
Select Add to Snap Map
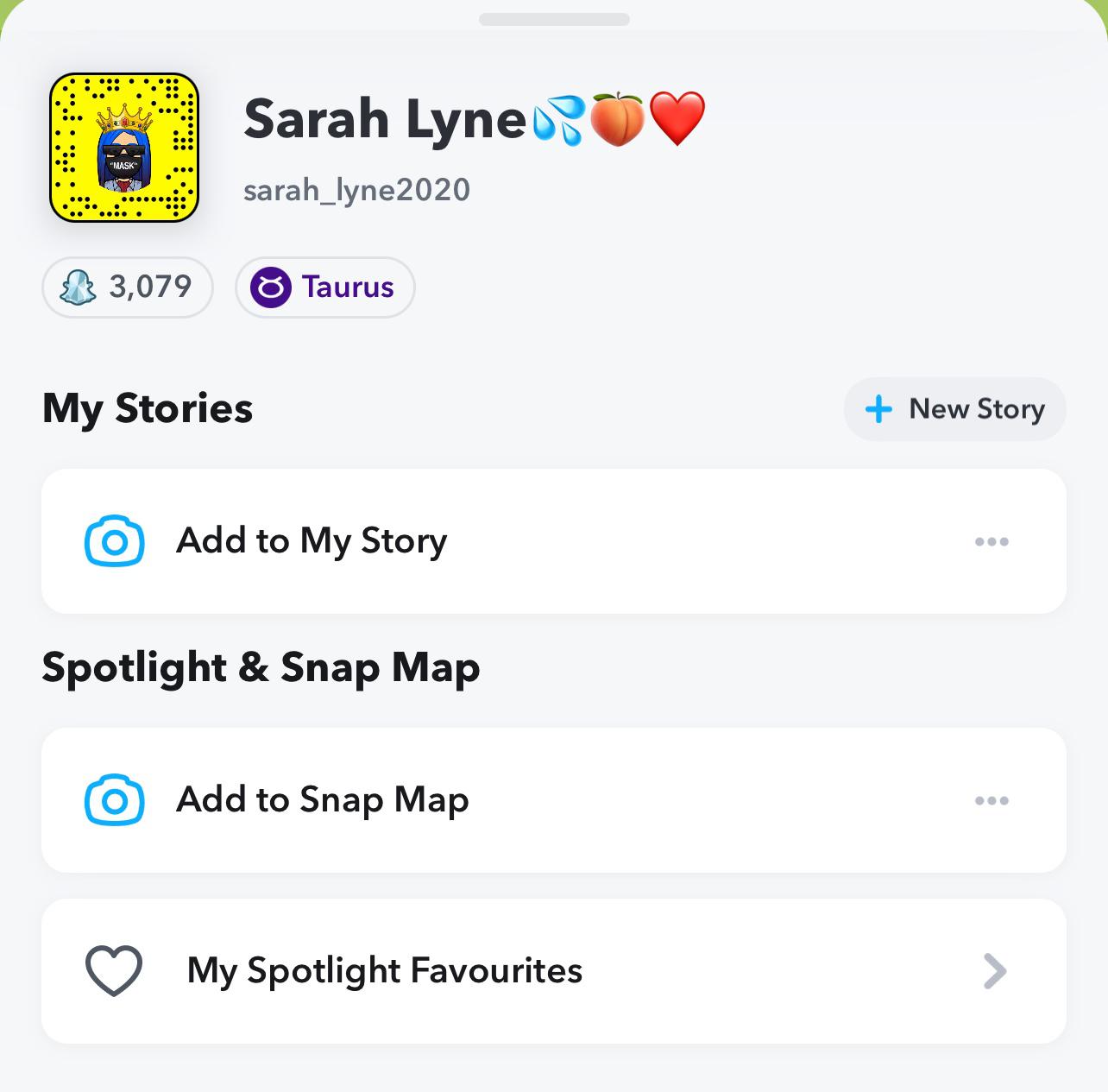(x=322, y=800)
